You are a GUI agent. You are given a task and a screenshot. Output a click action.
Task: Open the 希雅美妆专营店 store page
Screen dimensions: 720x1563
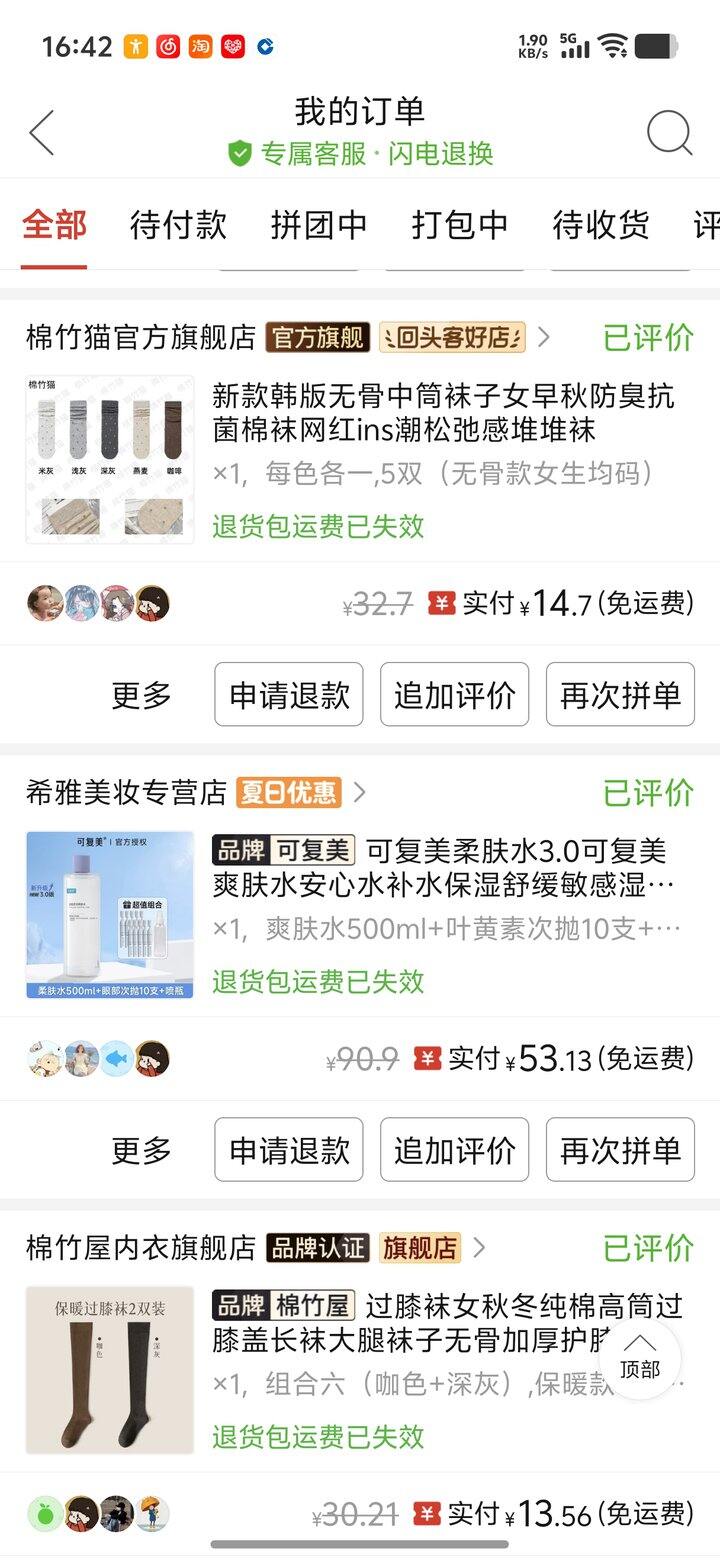pyautogui.click(x=126, y=793)
